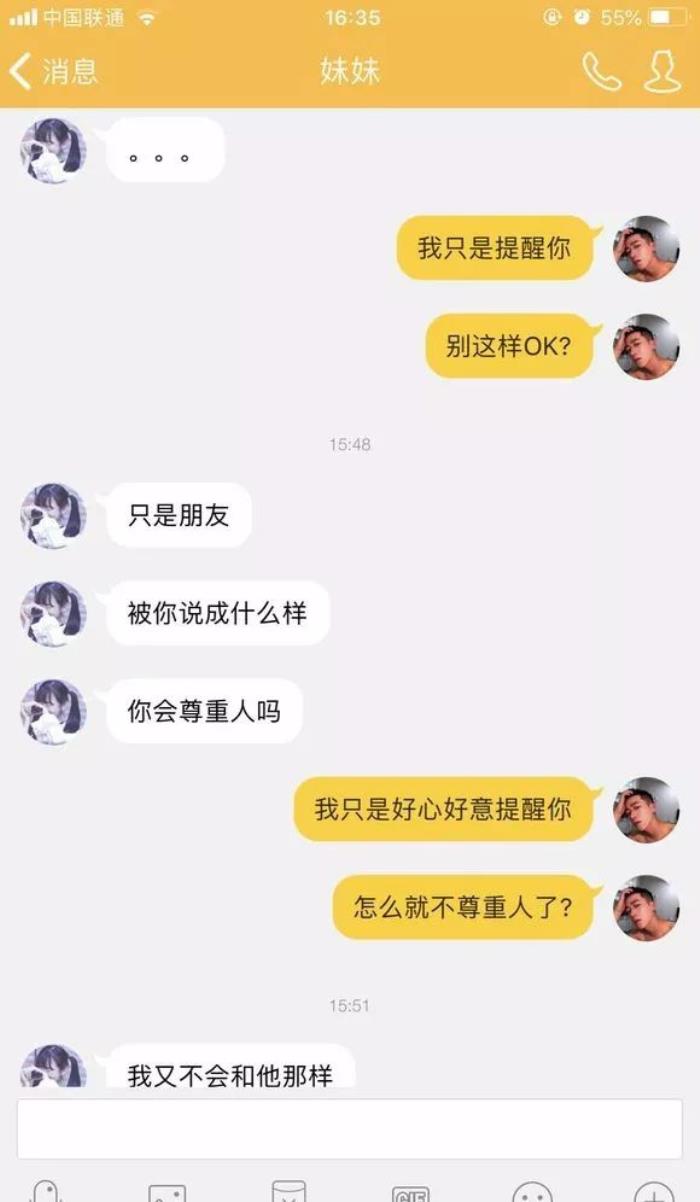Tap my avatar beside "别这样OK?"
This screenshot has height=1202, width=700.
[x=646, y=346]
